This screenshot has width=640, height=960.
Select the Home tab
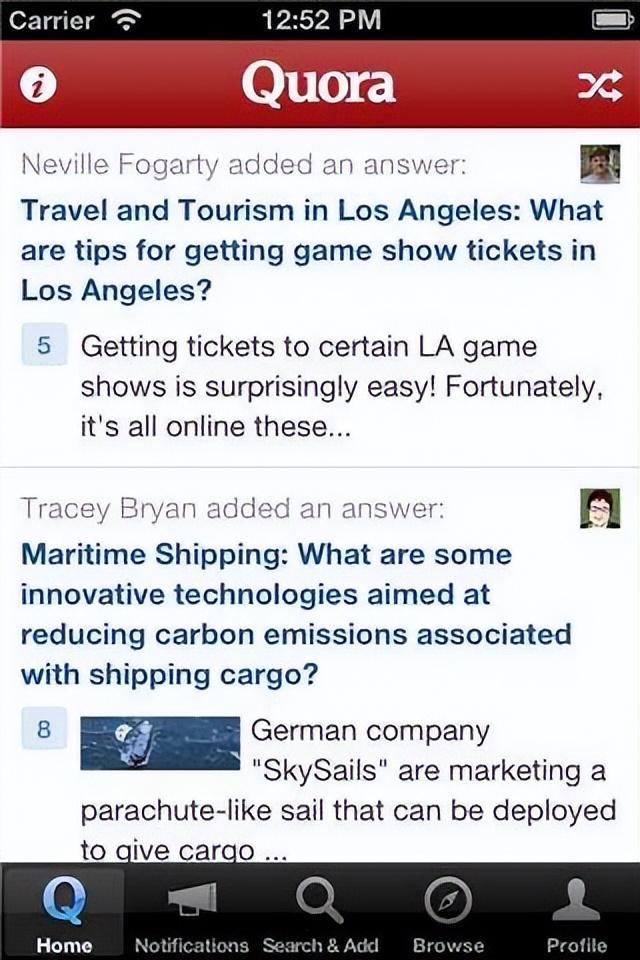[x=64, y=915]
